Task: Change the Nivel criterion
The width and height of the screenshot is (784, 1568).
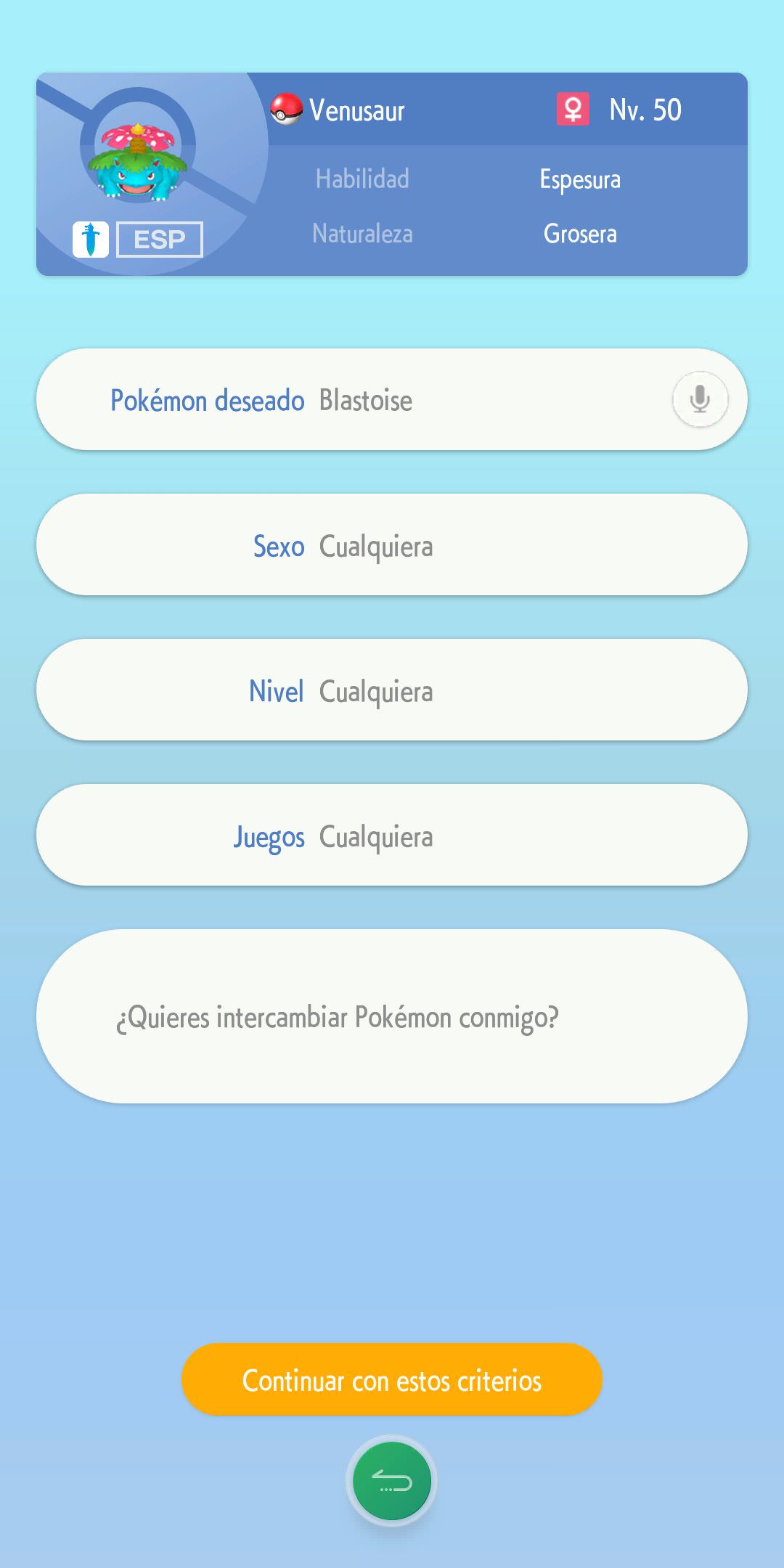Action: pos(392,690)
